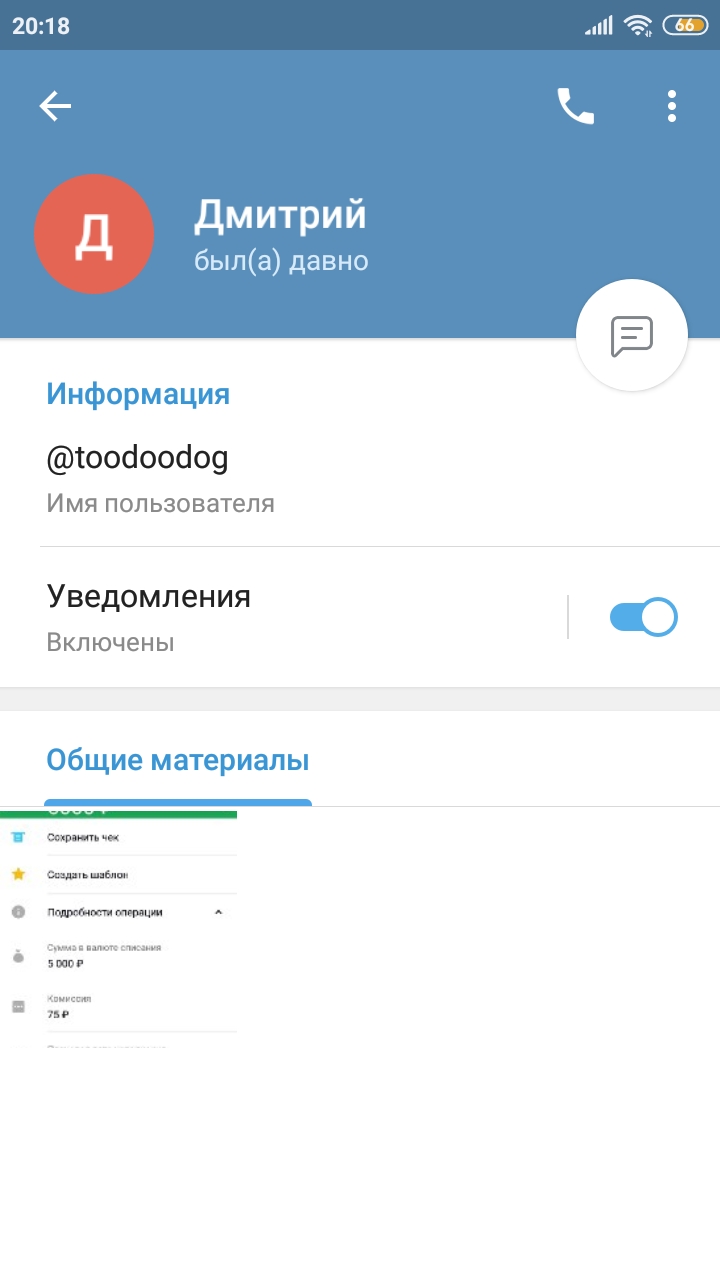Open the three-dot overflow menu
720x1280 pixels.
point(672,106)
